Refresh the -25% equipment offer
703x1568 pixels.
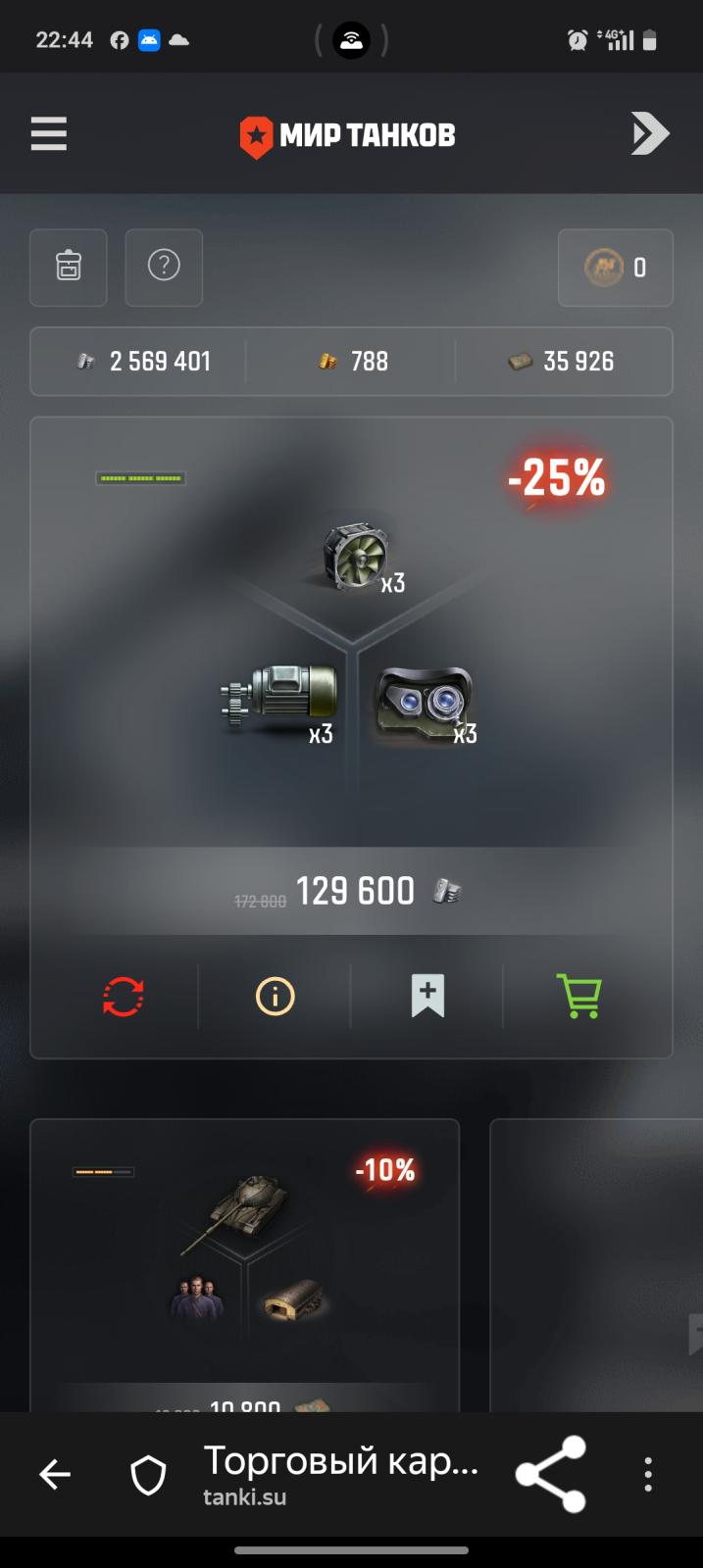click(124, 997)
